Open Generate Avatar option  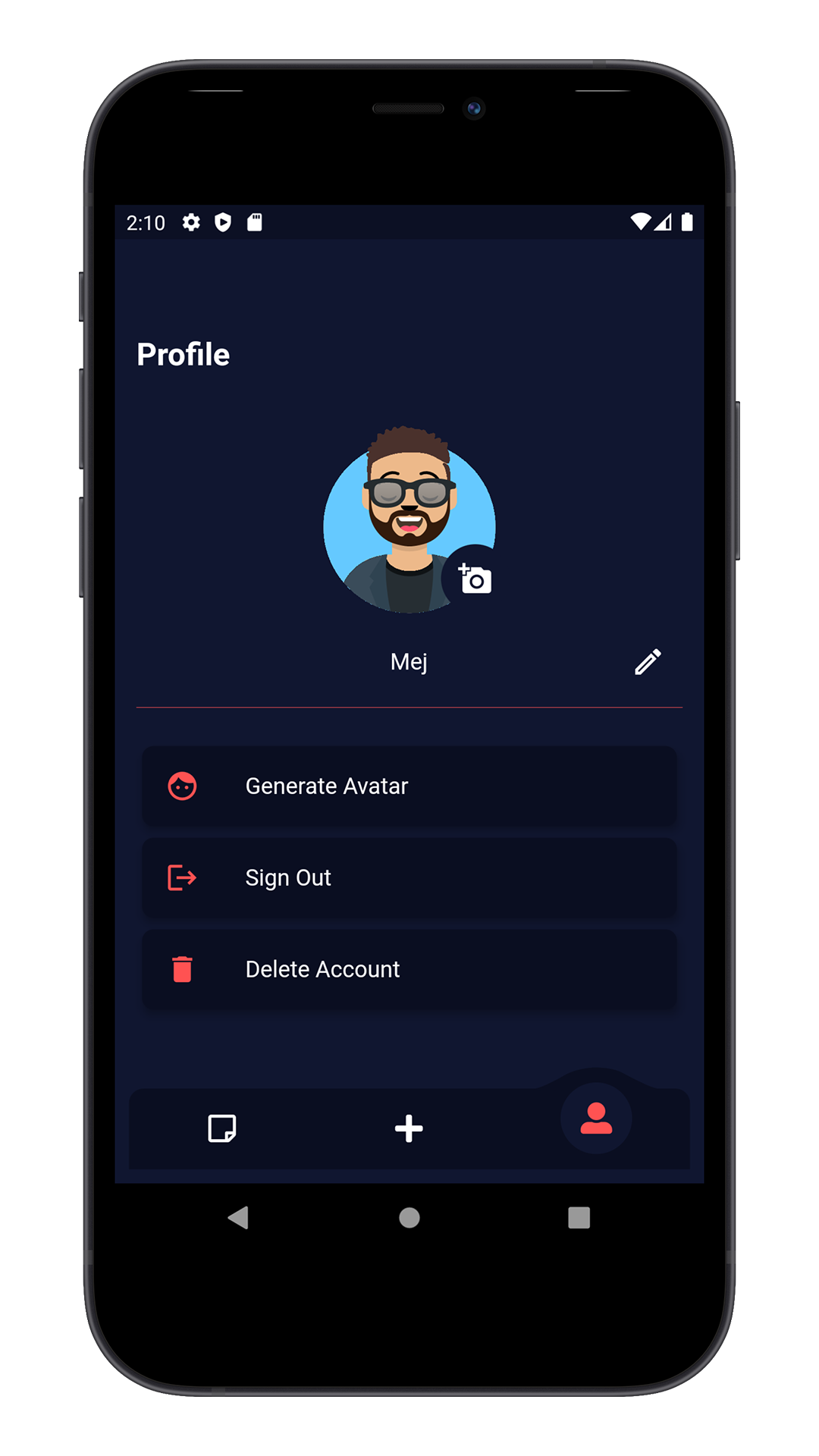point(409,786)
